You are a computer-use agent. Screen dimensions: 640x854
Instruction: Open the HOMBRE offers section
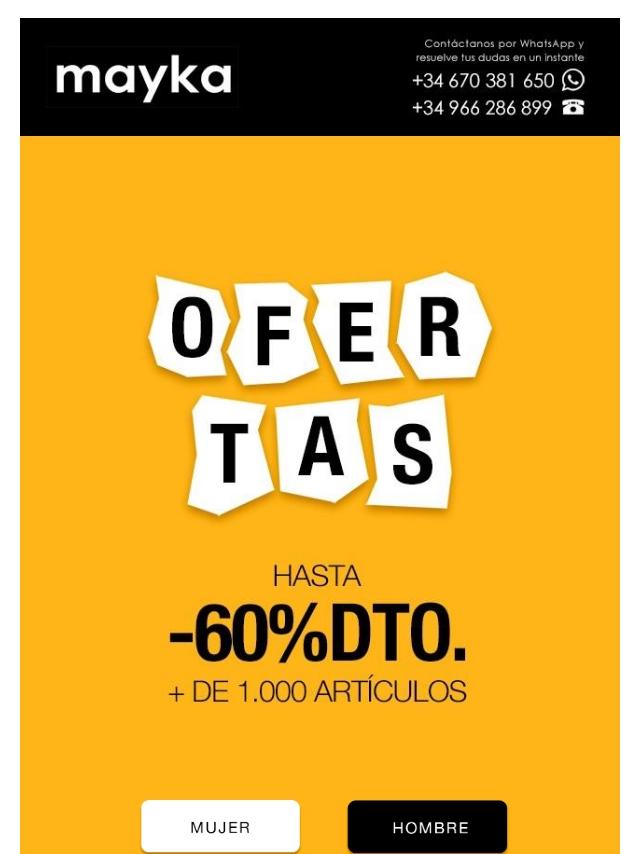click(428, 827)
